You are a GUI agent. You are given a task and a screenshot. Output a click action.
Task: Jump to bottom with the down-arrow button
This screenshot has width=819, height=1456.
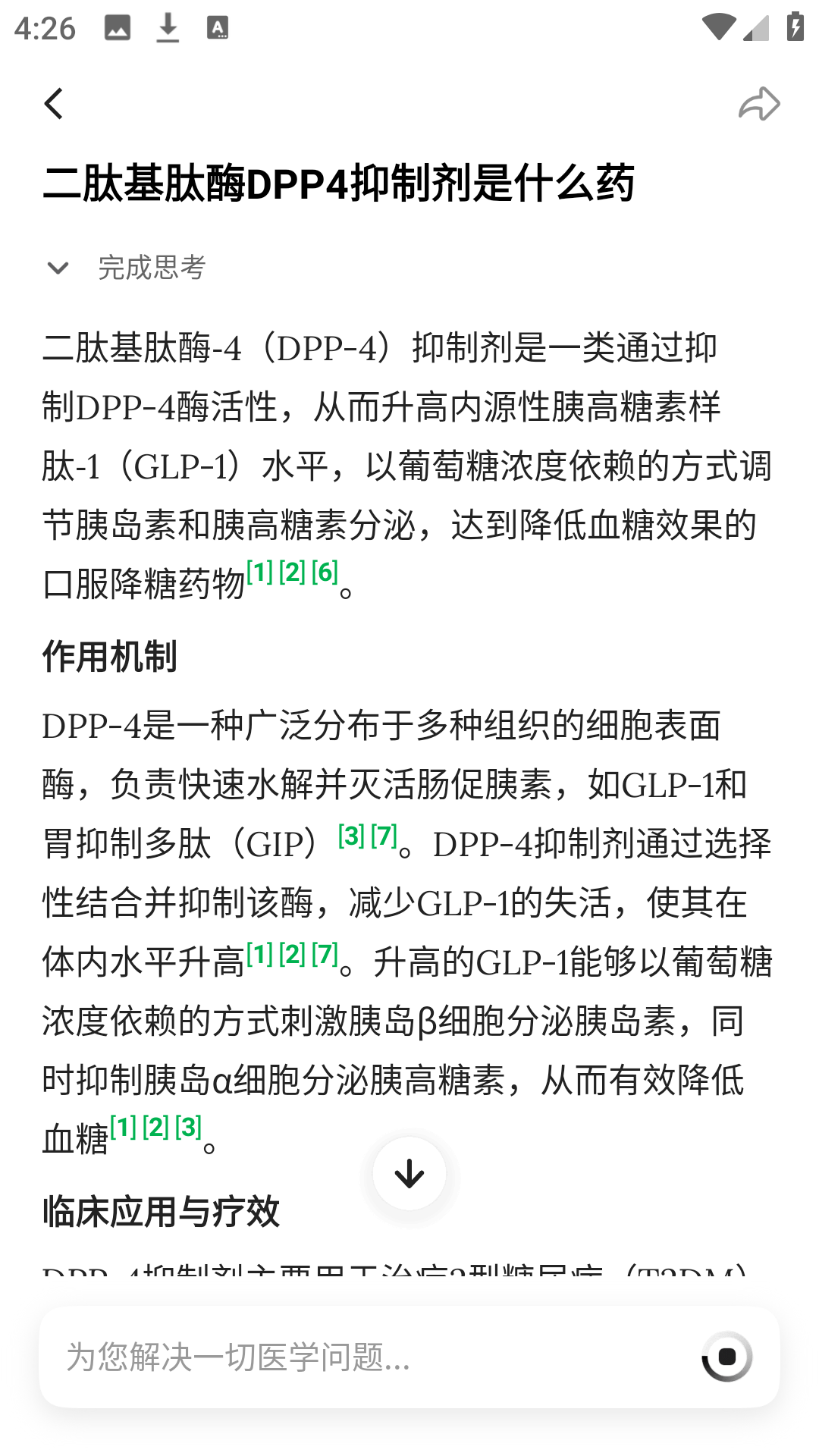pos(409,1173)
